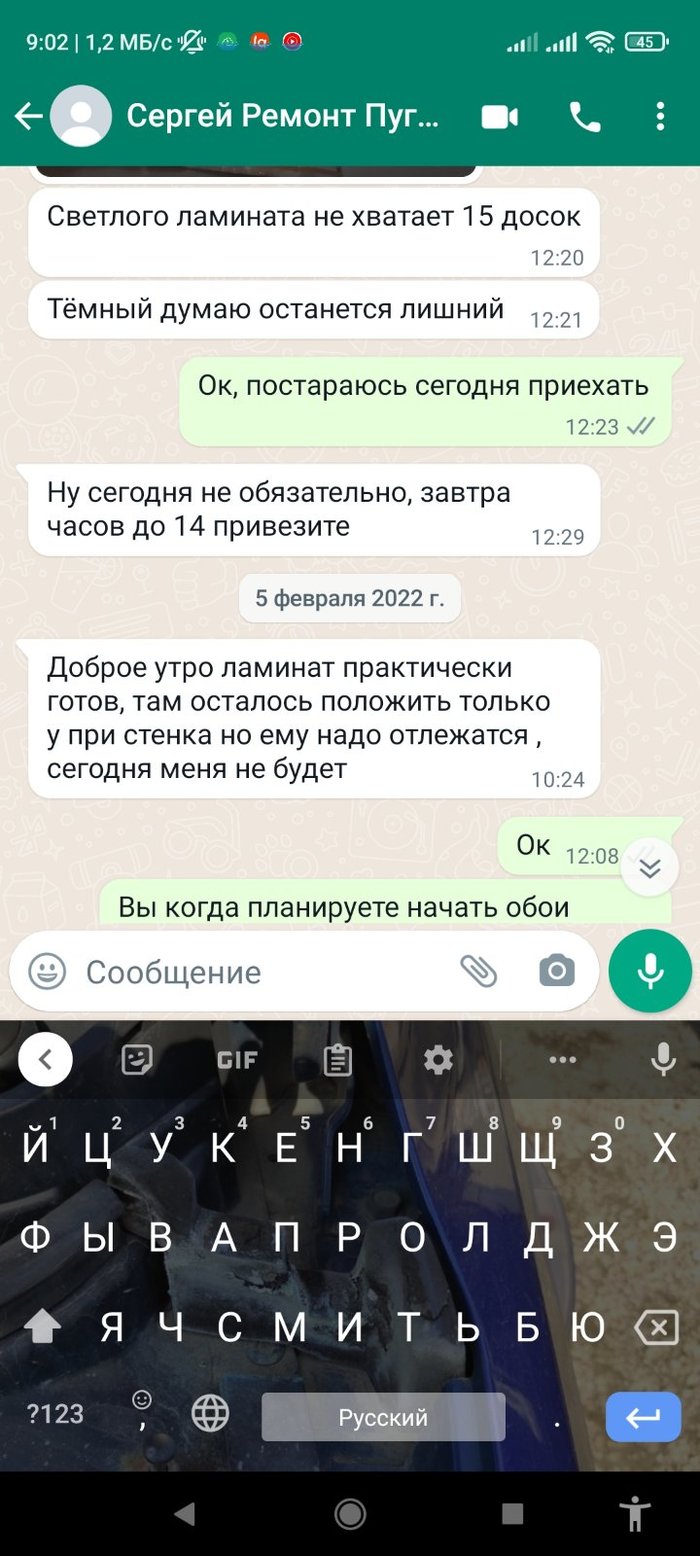Tap the backspace key
700x1556 pixels.
click(656, 1328)
